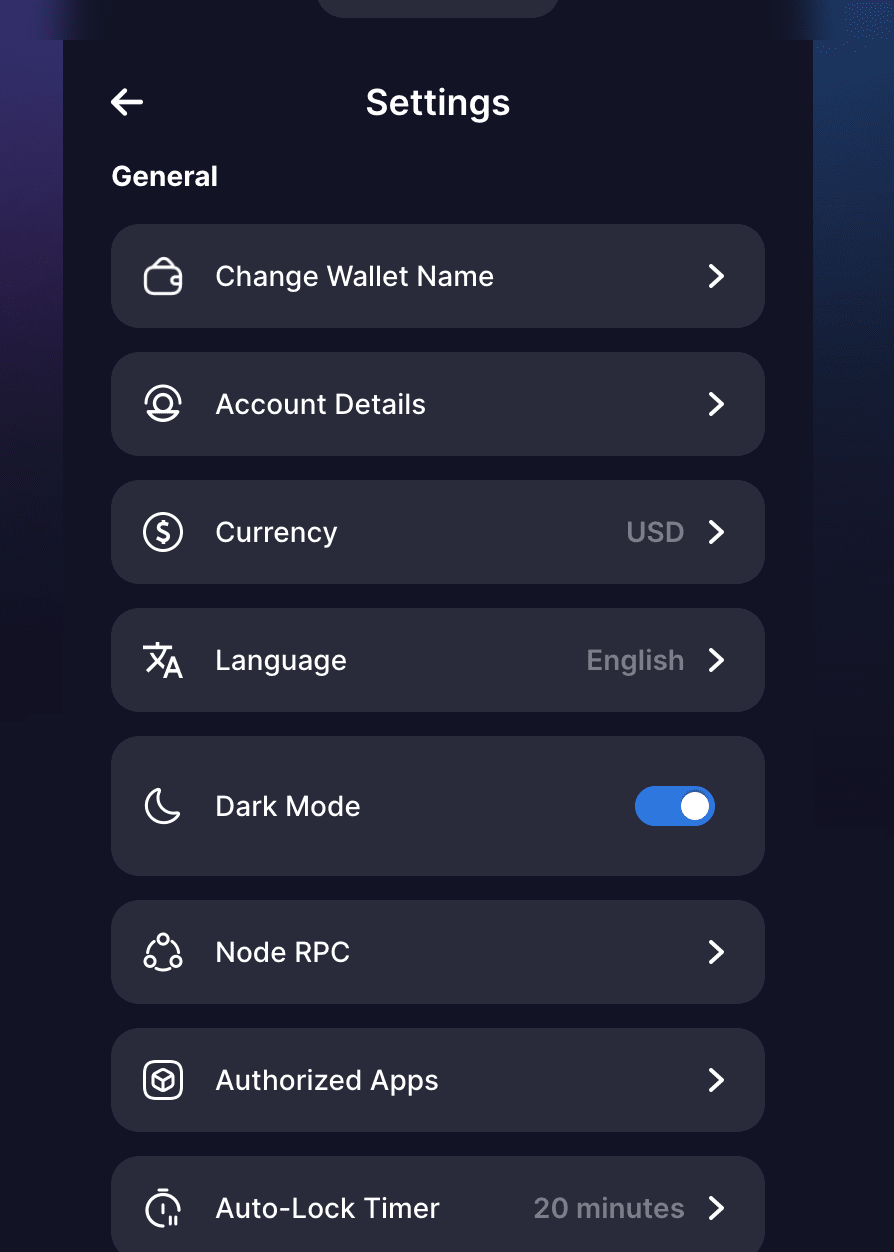Tap the blue switch in Dark Mode row
This screenshot has height=1252, width=894.
pyautogui.click(x=675, y=806)
